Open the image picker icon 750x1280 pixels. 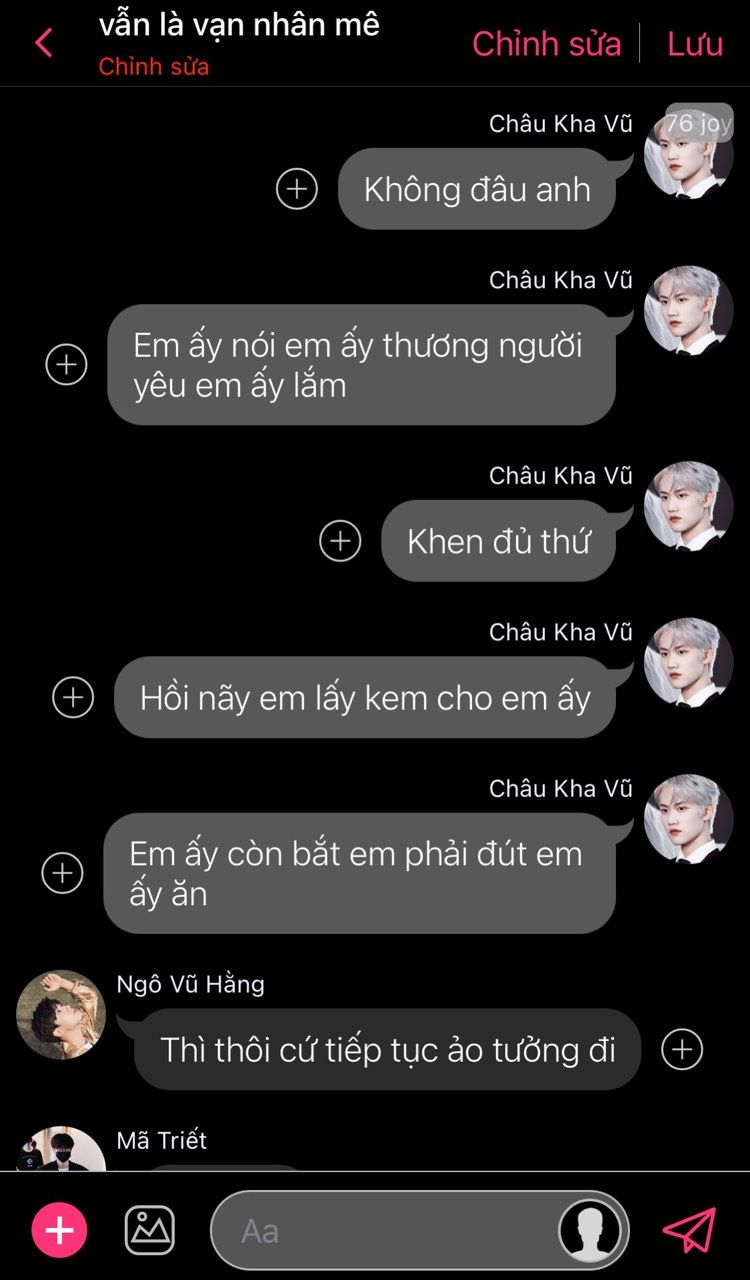click(150, 1230)
